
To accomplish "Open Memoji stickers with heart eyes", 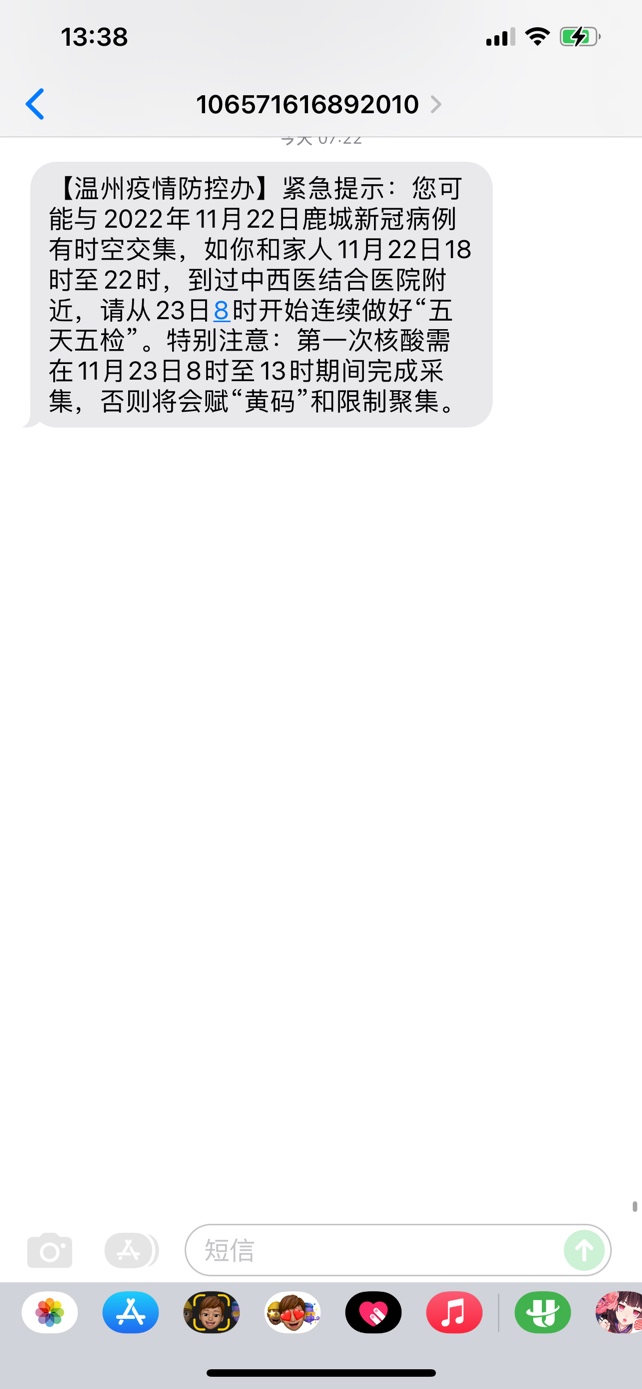I will coord(293,1312).
